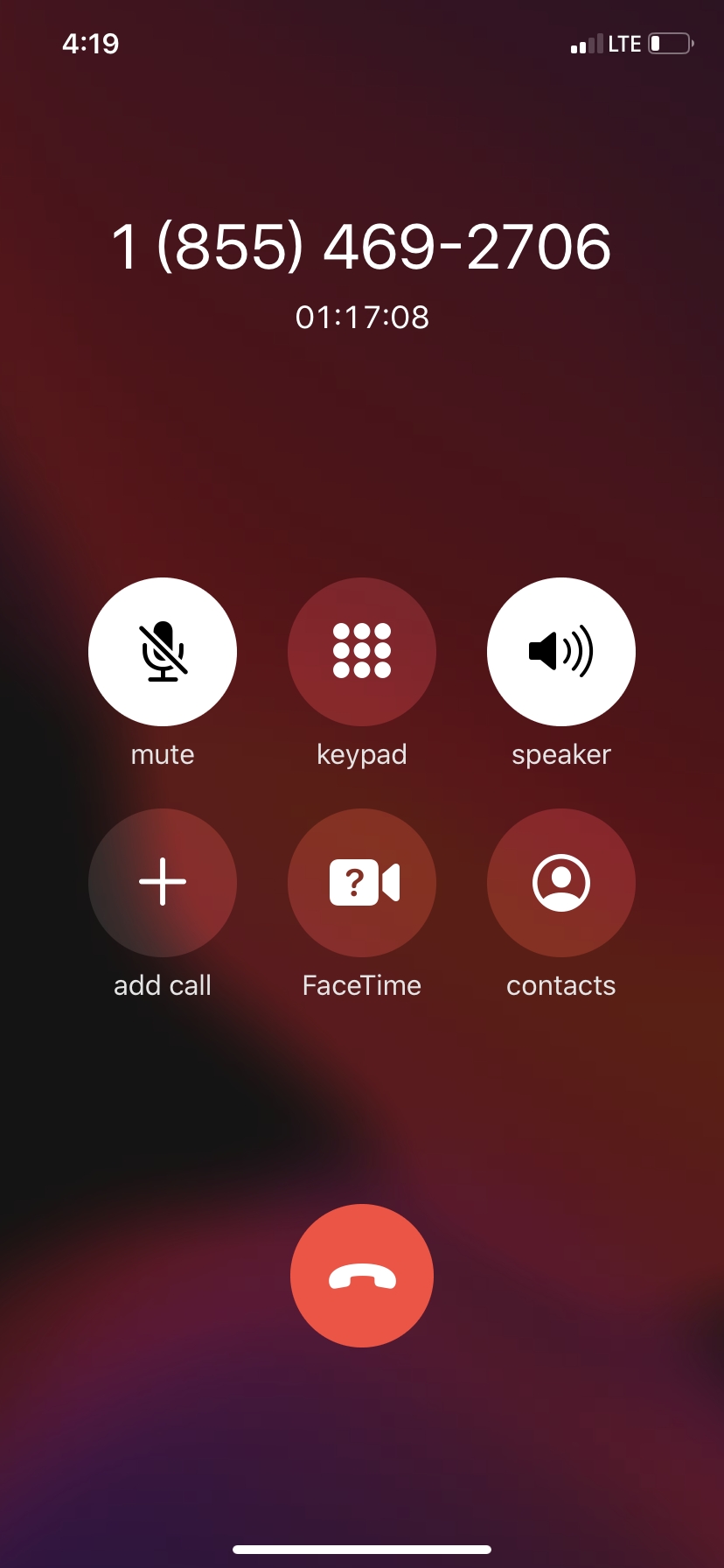Open the call keypad
This screenshot has width=724, height=1568.
(x=362, y=652)
